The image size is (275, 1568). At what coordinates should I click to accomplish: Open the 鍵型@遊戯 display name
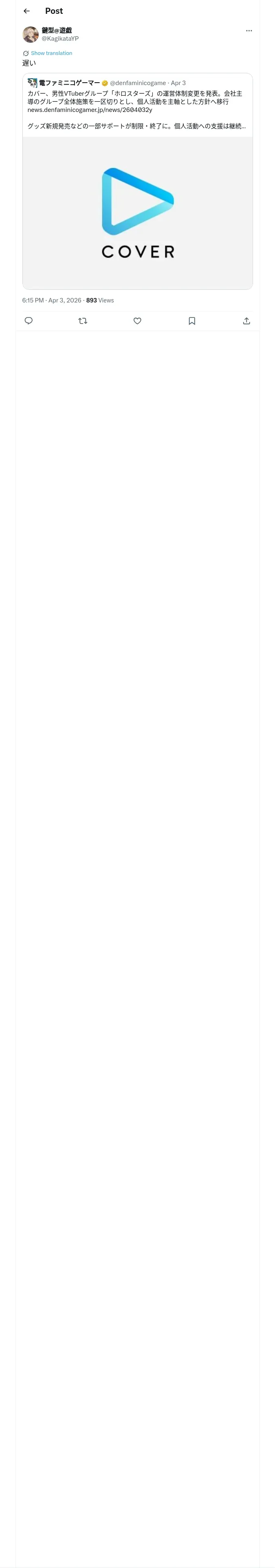tap(57, 31)
